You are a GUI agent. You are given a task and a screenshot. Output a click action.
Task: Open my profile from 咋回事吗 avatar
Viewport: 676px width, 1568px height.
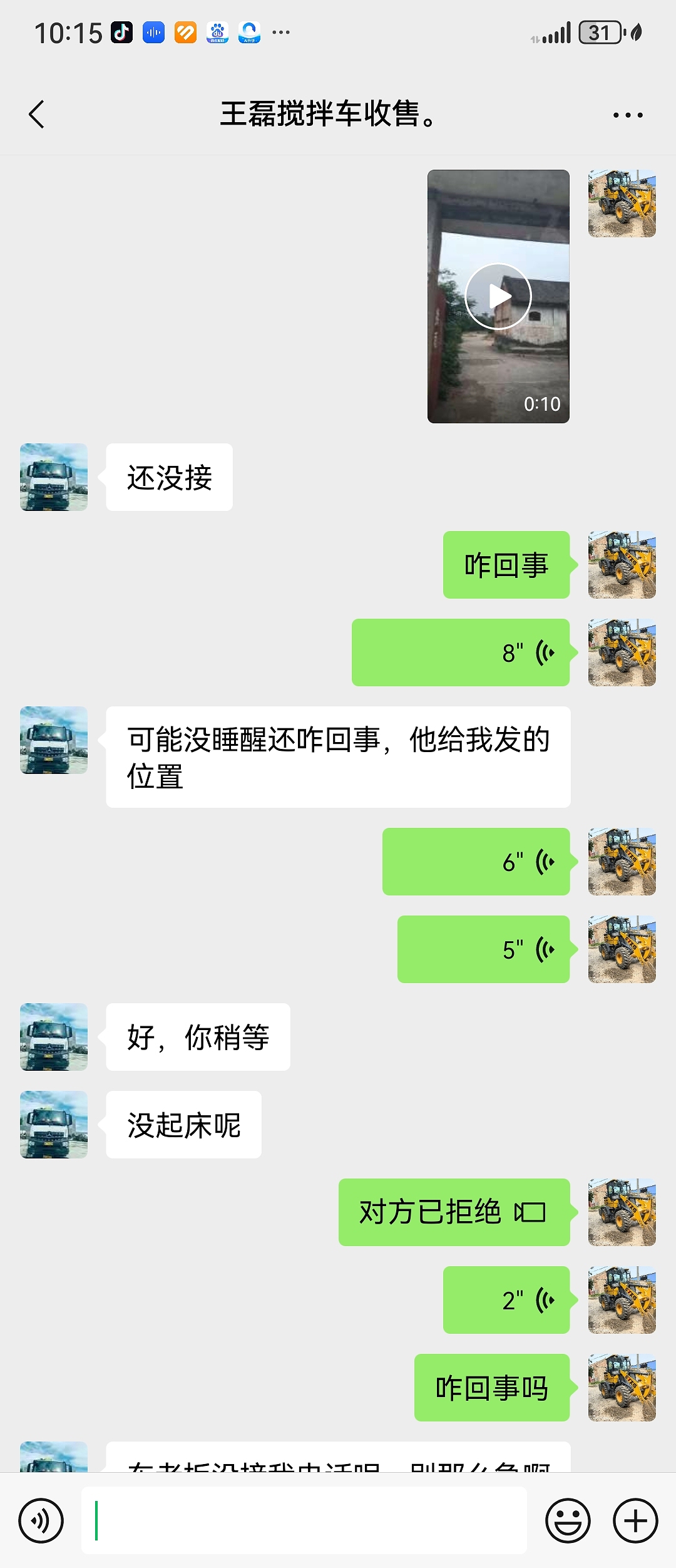tap(622, 1388)
